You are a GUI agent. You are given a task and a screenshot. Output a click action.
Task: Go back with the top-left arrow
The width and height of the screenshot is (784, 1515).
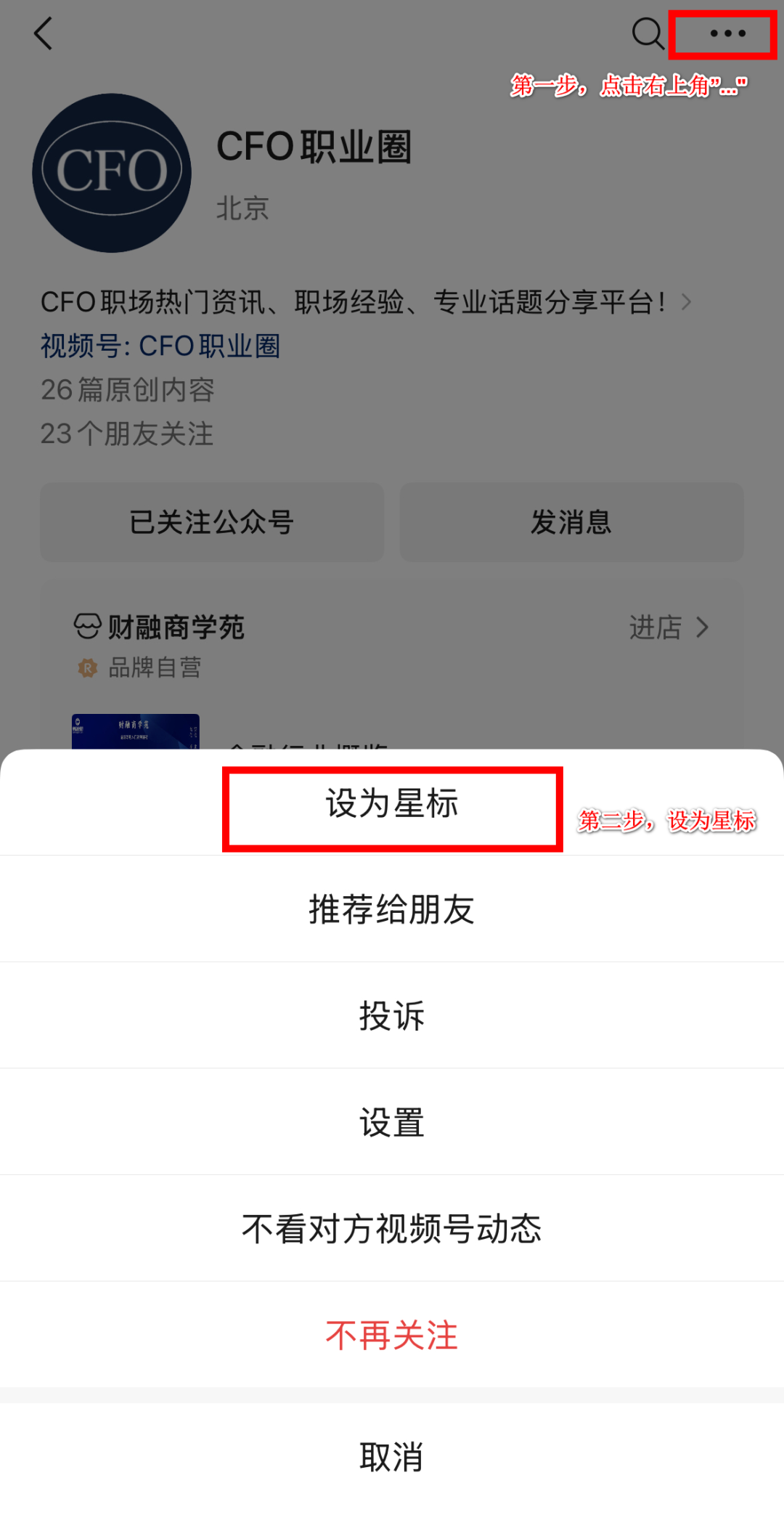point(44,33)
